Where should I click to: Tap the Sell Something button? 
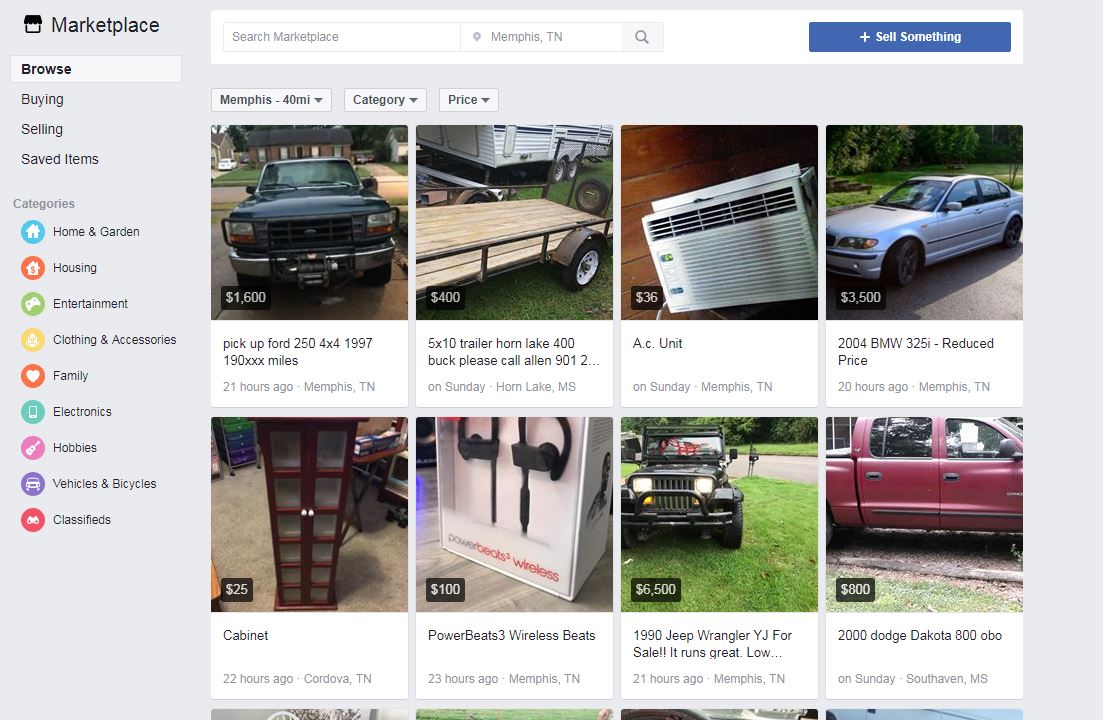pos(909,37)
